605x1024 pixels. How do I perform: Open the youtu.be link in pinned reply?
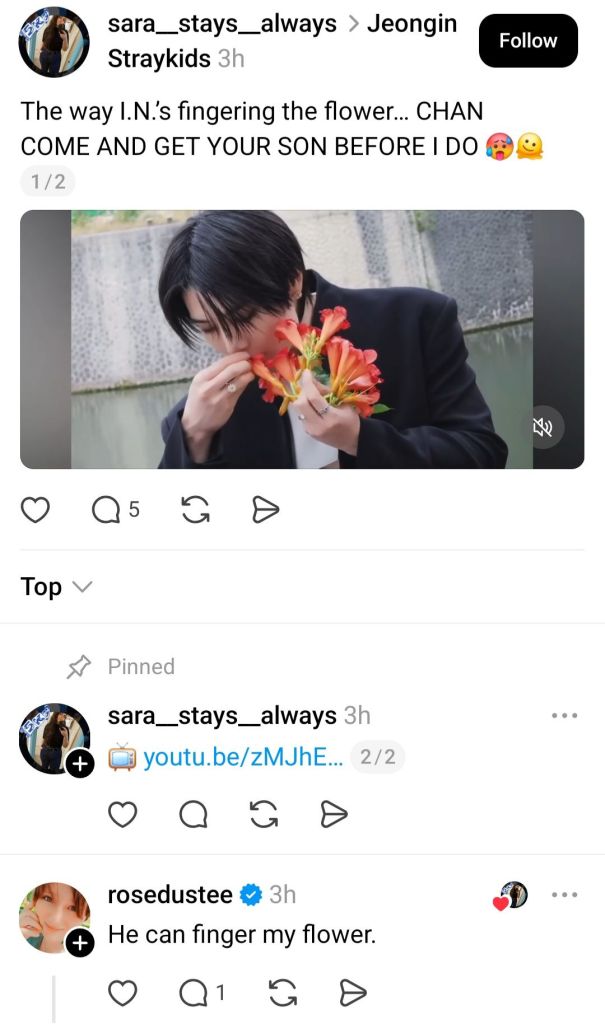click(243, 757)
